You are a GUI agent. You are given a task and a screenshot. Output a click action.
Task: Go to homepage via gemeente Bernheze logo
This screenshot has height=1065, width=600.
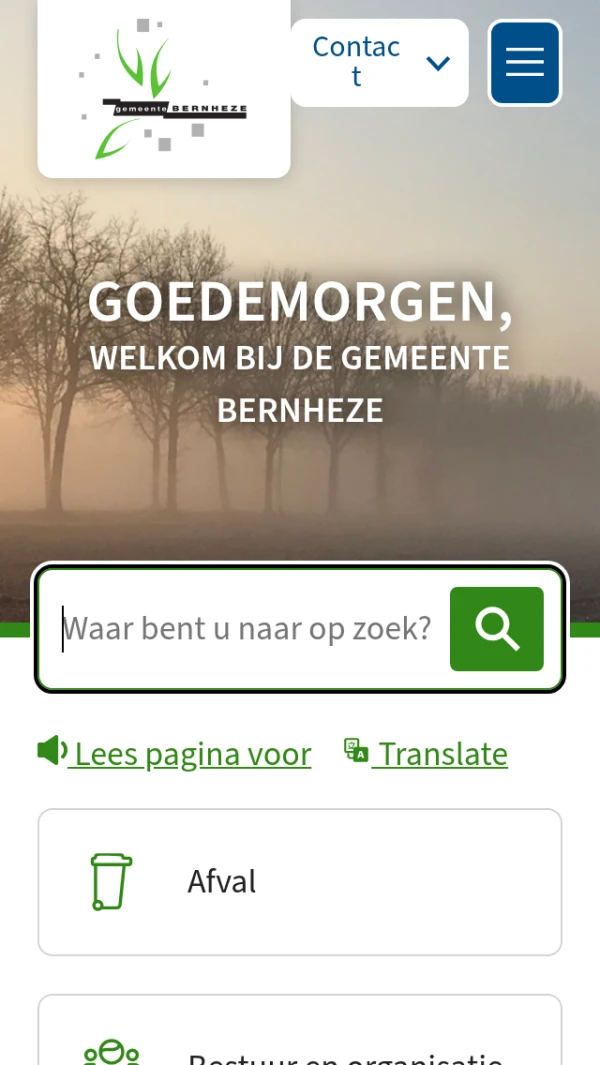coord(164,90)
